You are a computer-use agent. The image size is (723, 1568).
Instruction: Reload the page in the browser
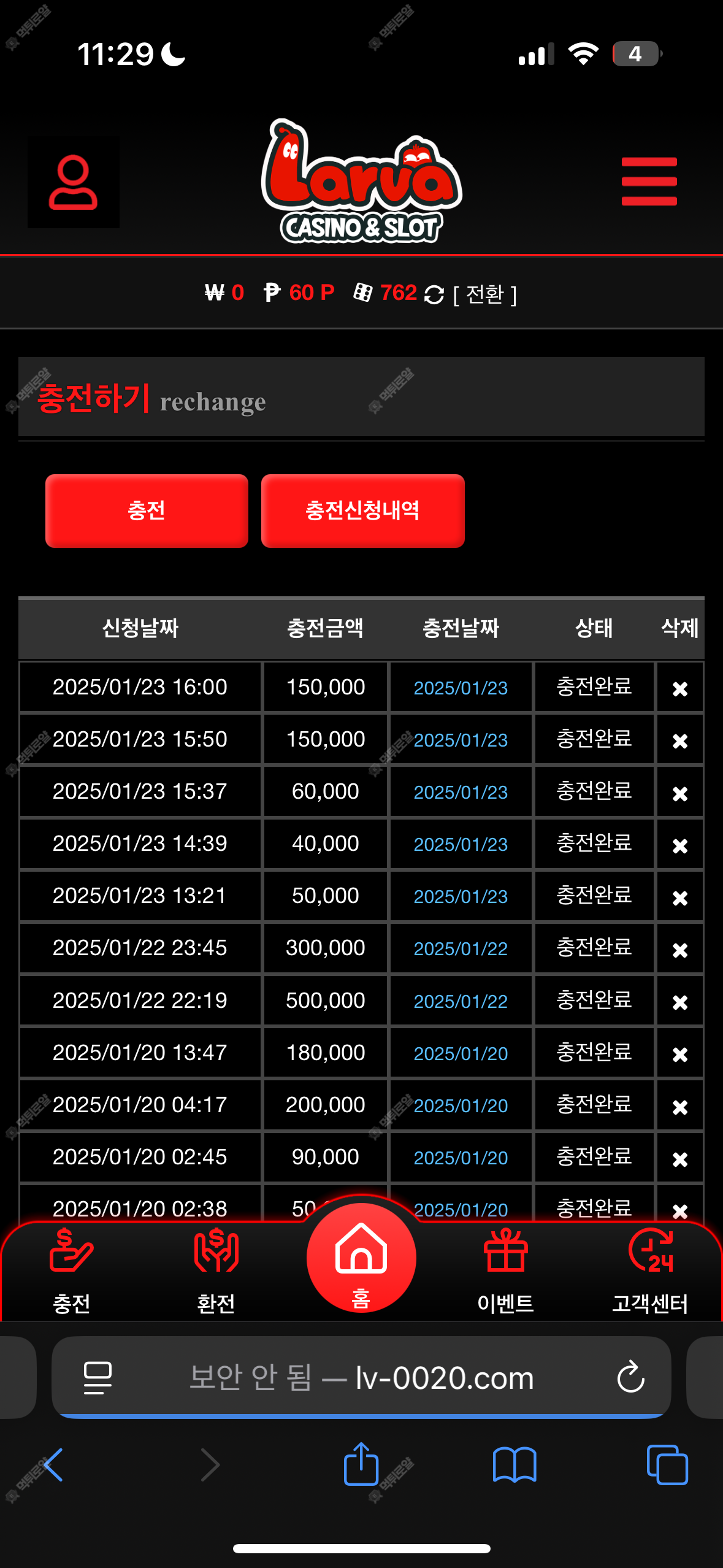click(630, 1378)
